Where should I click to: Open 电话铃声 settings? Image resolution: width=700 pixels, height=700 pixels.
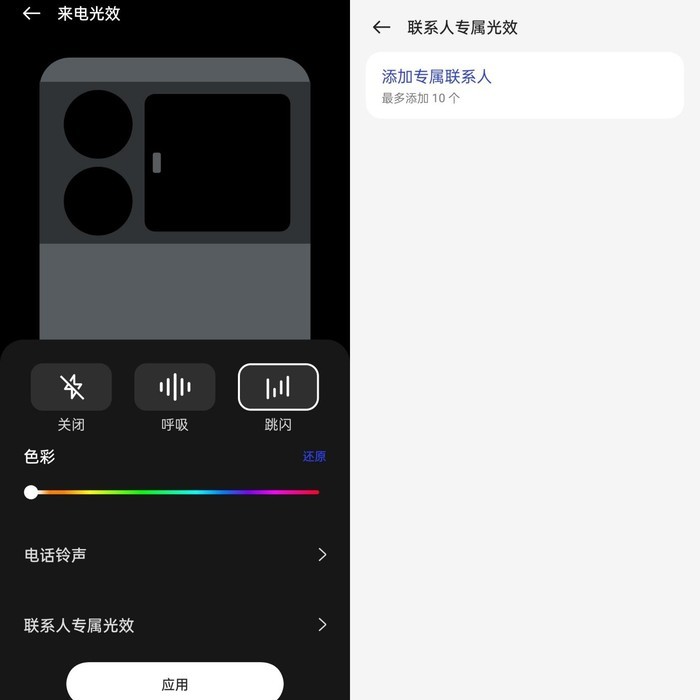tap(175, 555)
